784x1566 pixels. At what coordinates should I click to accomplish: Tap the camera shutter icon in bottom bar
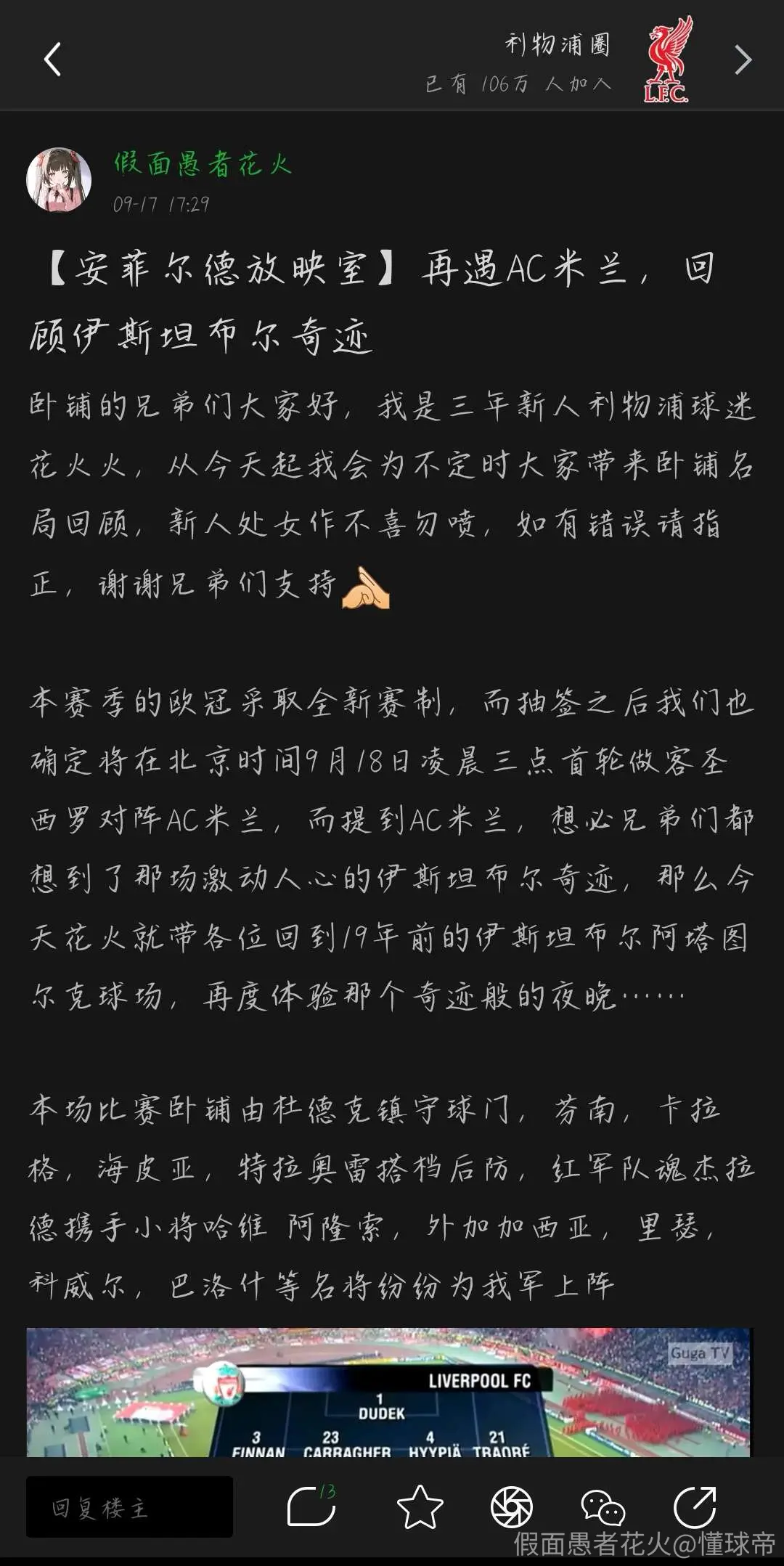(512, 1507)
